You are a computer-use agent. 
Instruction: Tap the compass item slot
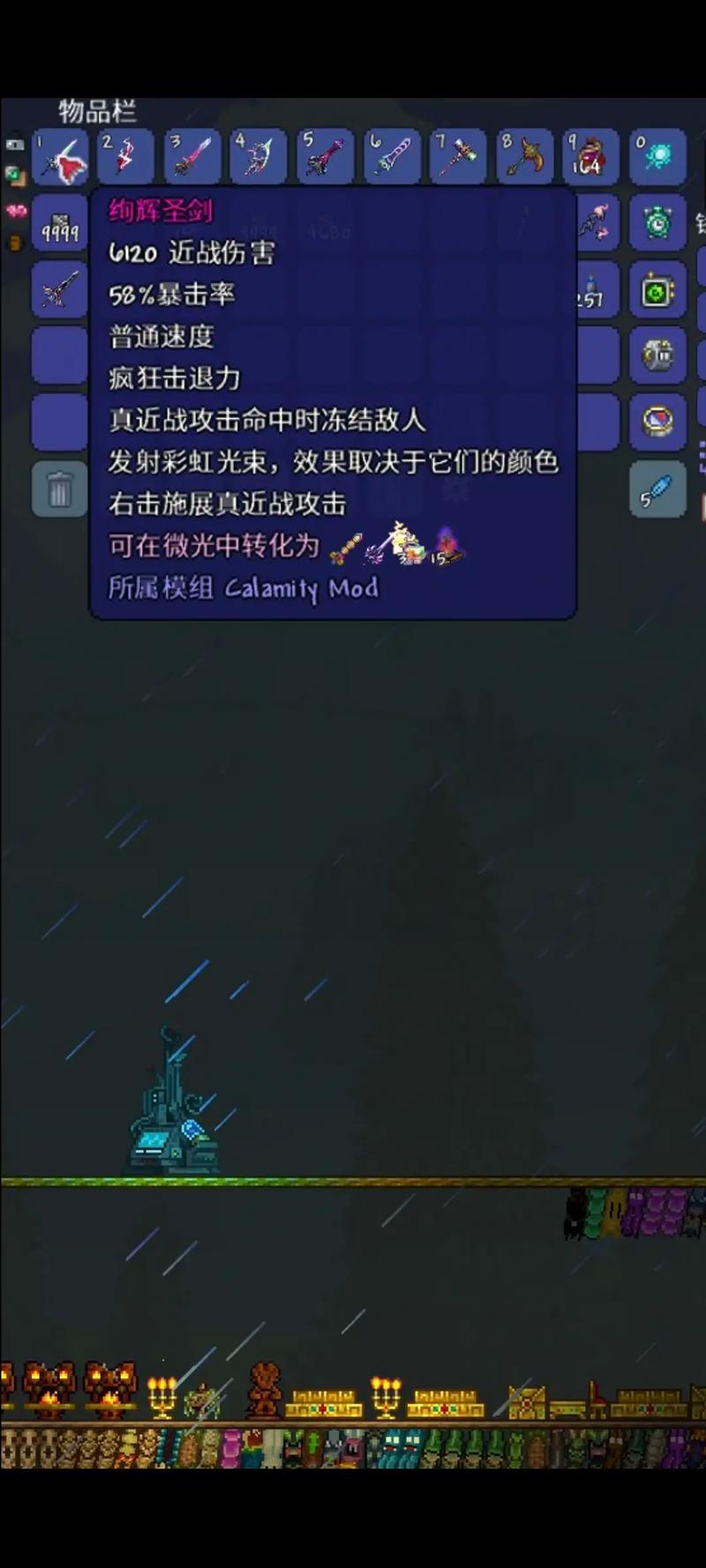[x=657, y=422]
